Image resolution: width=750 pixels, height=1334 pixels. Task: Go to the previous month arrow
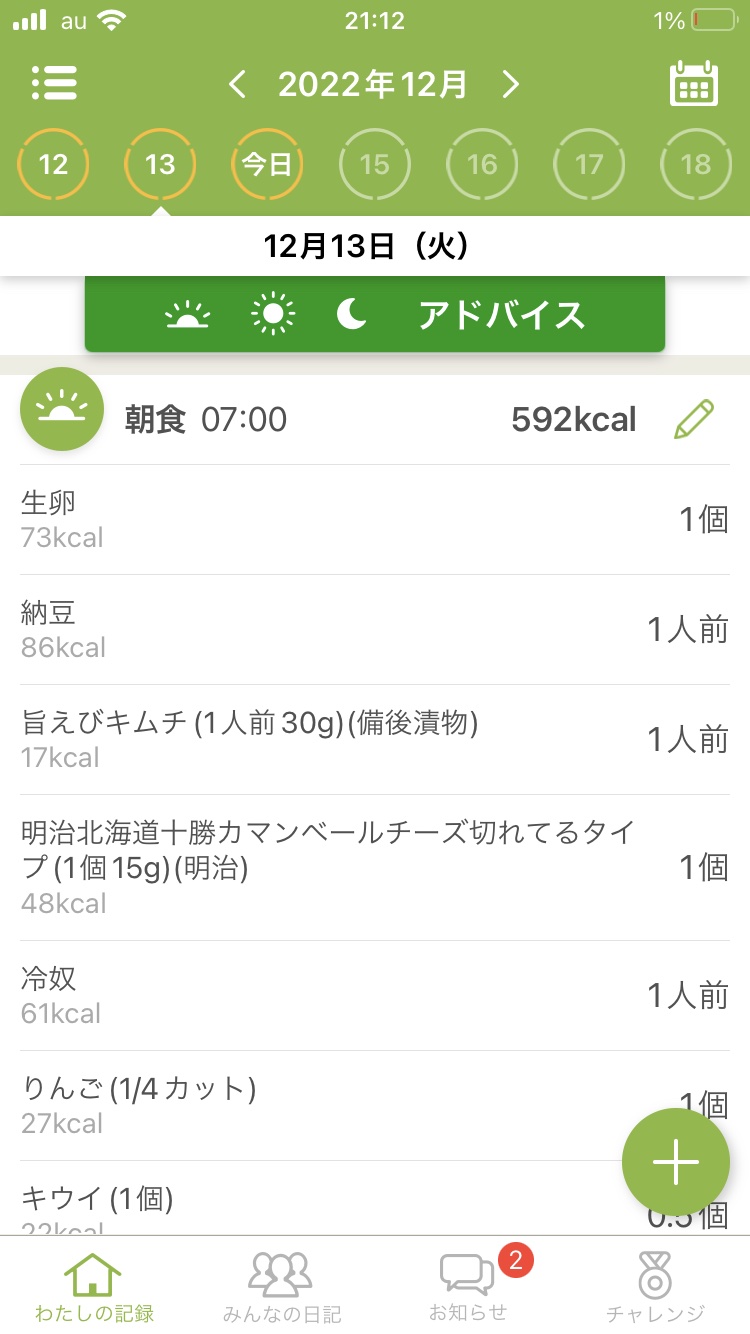click(x=237, y=84)
